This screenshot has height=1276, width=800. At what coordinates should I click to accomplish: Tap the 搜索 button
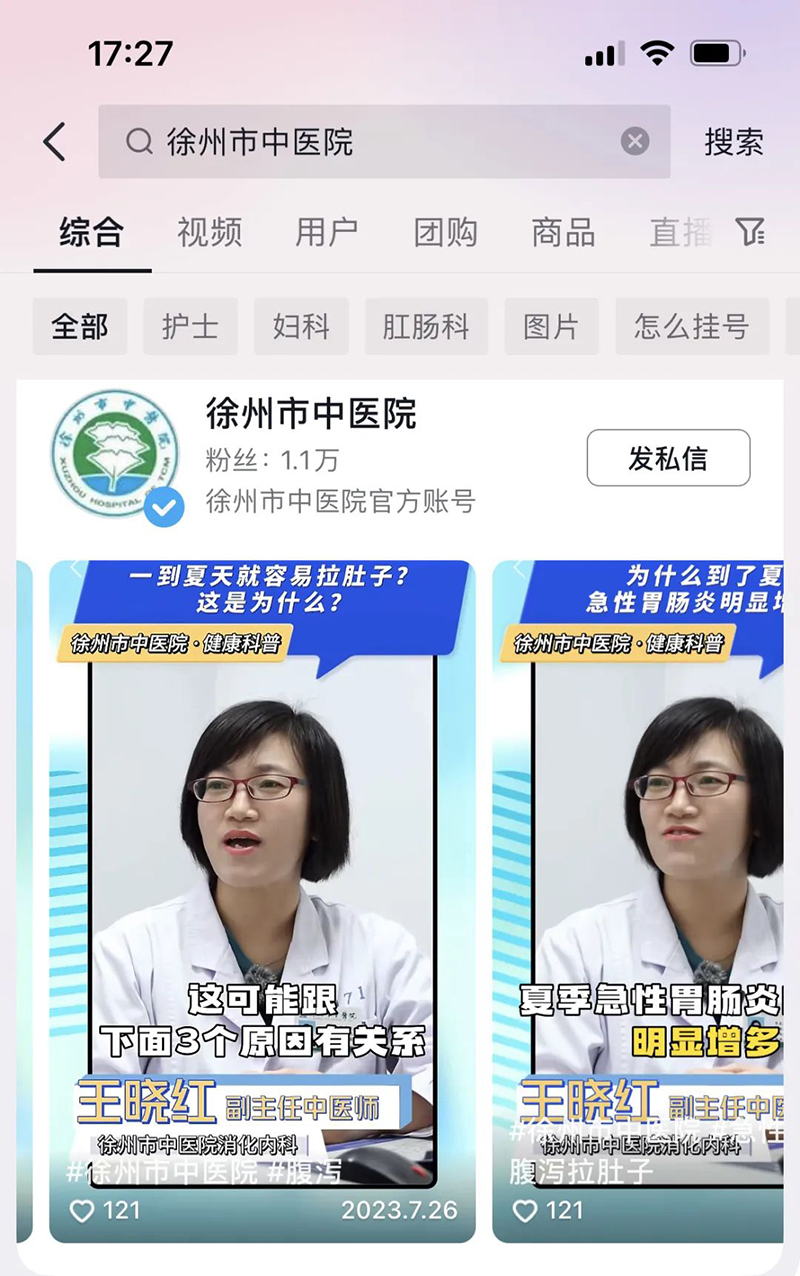pyautogui.click(x=733, y=142)
